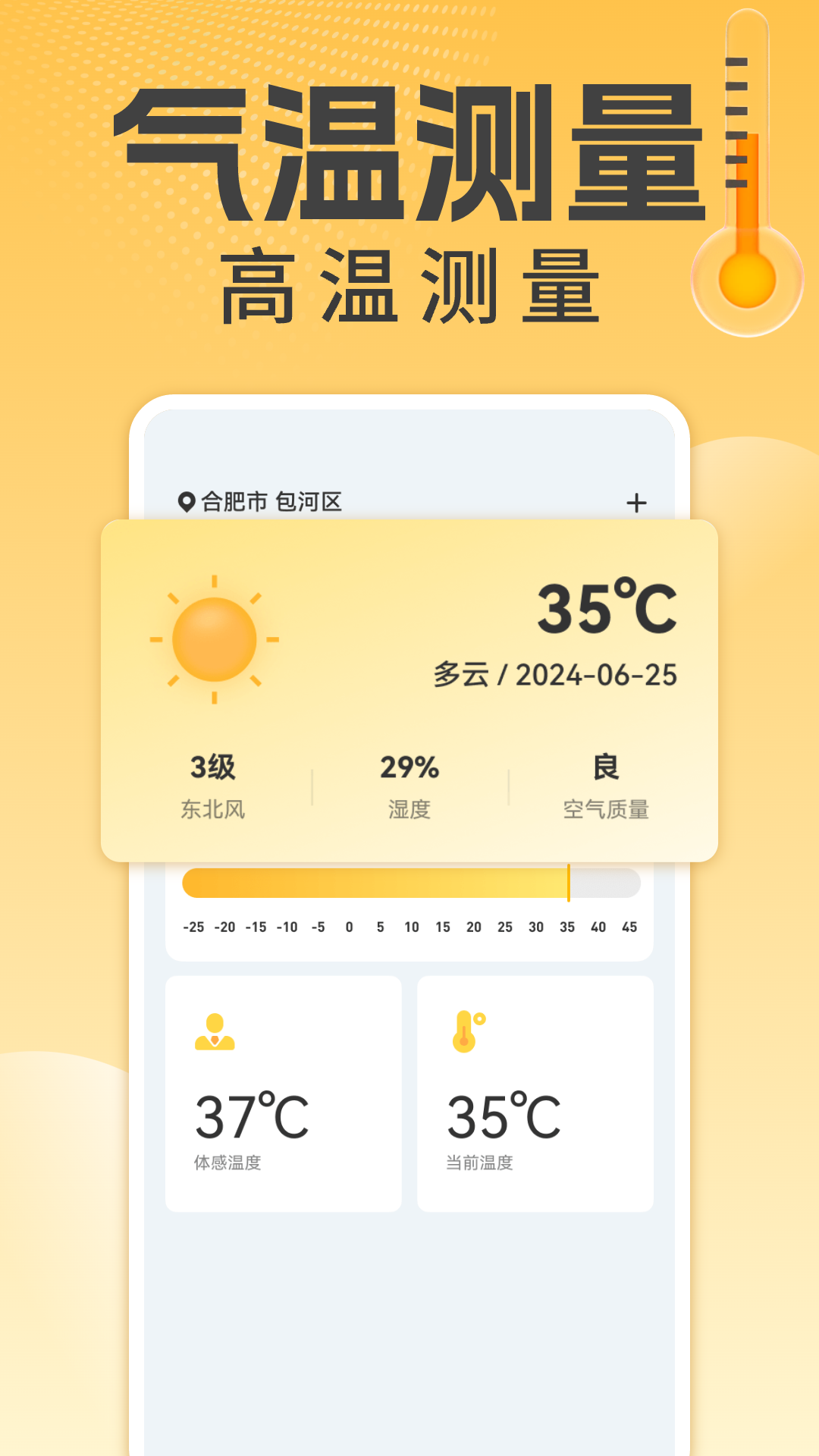
Task: Select the sunny weather icon on the card
Action: tap(215, 641)
